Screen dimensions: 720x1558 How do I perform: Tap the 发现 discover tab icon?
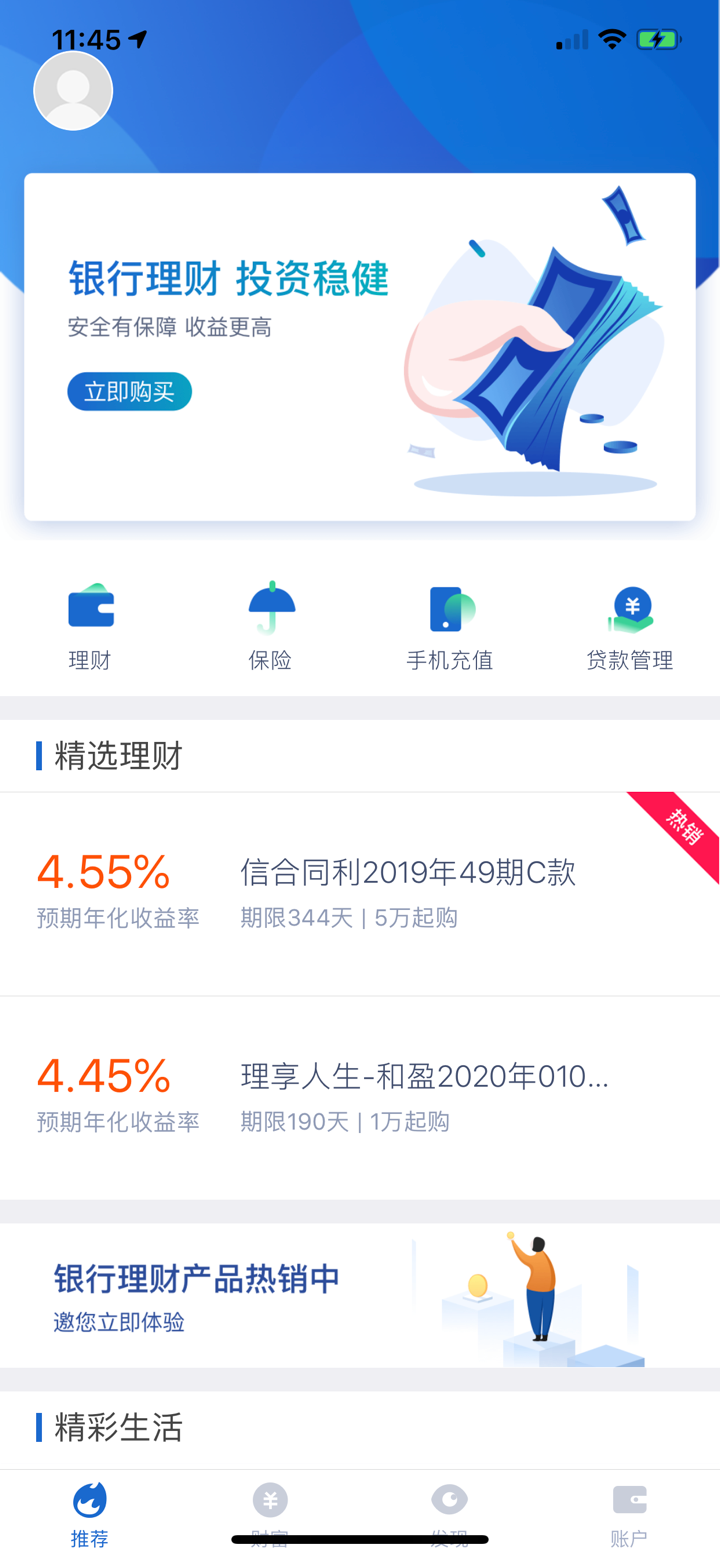[x=450, y=1500]
